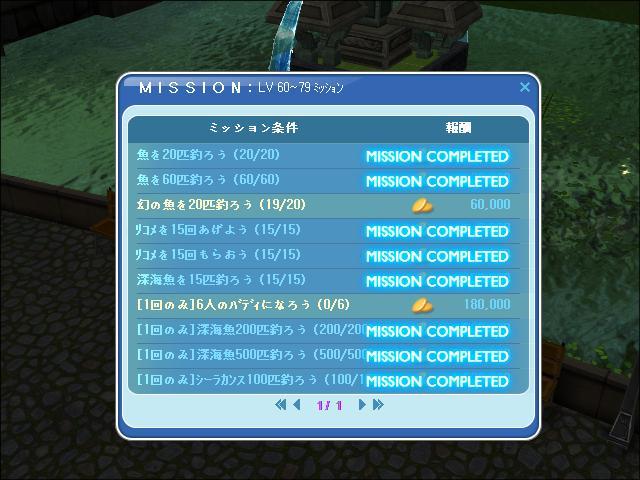Jump to the last mission page
640x480 pixels.
tap(378, 405)
